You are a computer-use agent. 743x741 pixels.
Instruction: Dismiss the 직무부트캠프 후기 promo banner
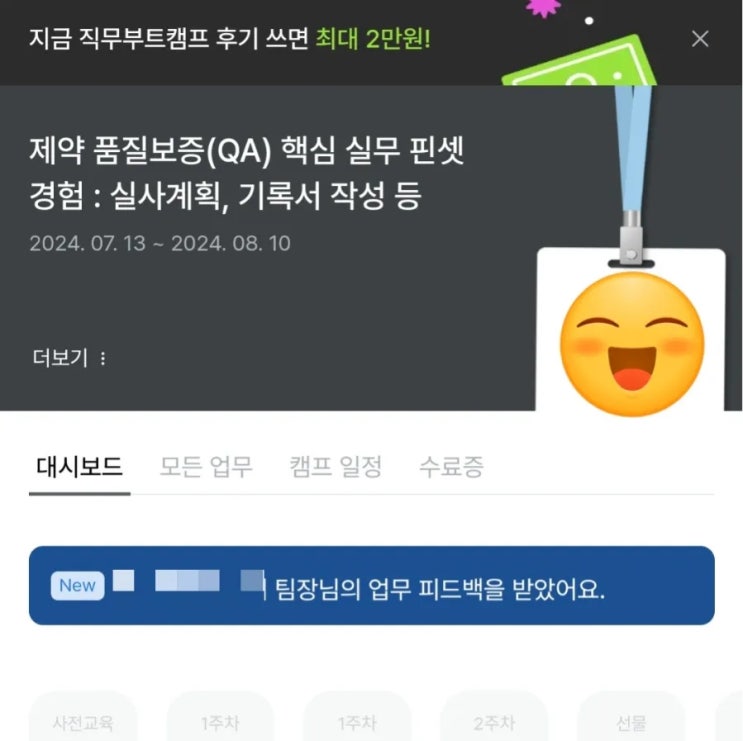pos(700,39)
